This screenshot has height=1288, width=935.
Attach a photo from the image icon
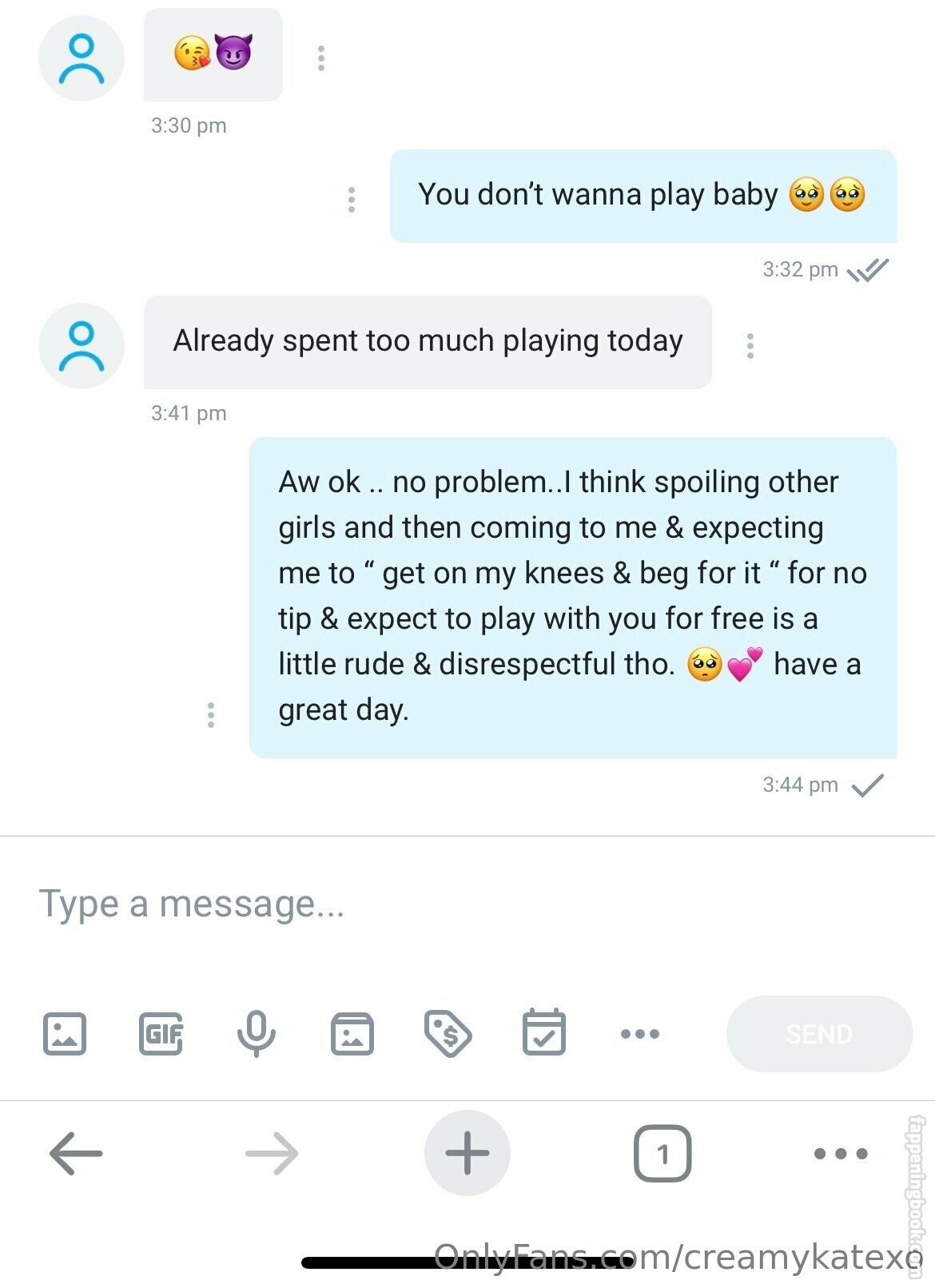[x=64, y=1033]
